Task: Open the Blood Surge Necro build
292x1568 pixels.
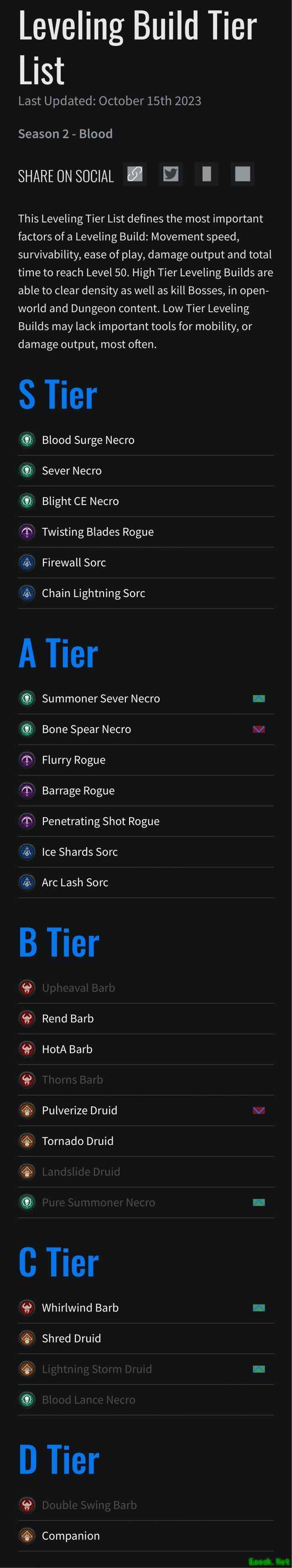Action: pyautogui.click(x=88, y=439)
